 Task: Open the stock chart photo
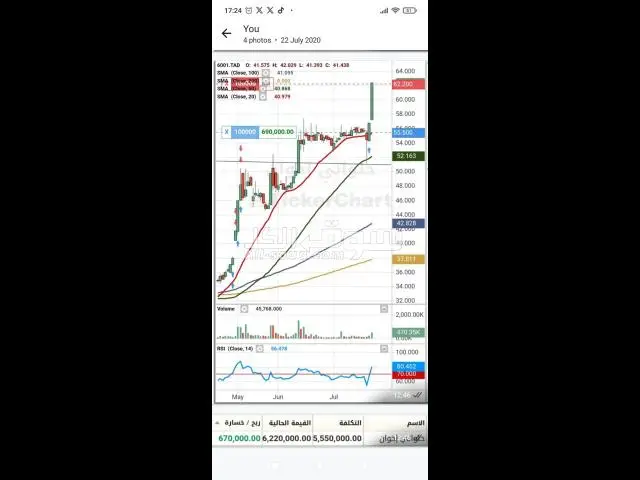coord(320,230)
